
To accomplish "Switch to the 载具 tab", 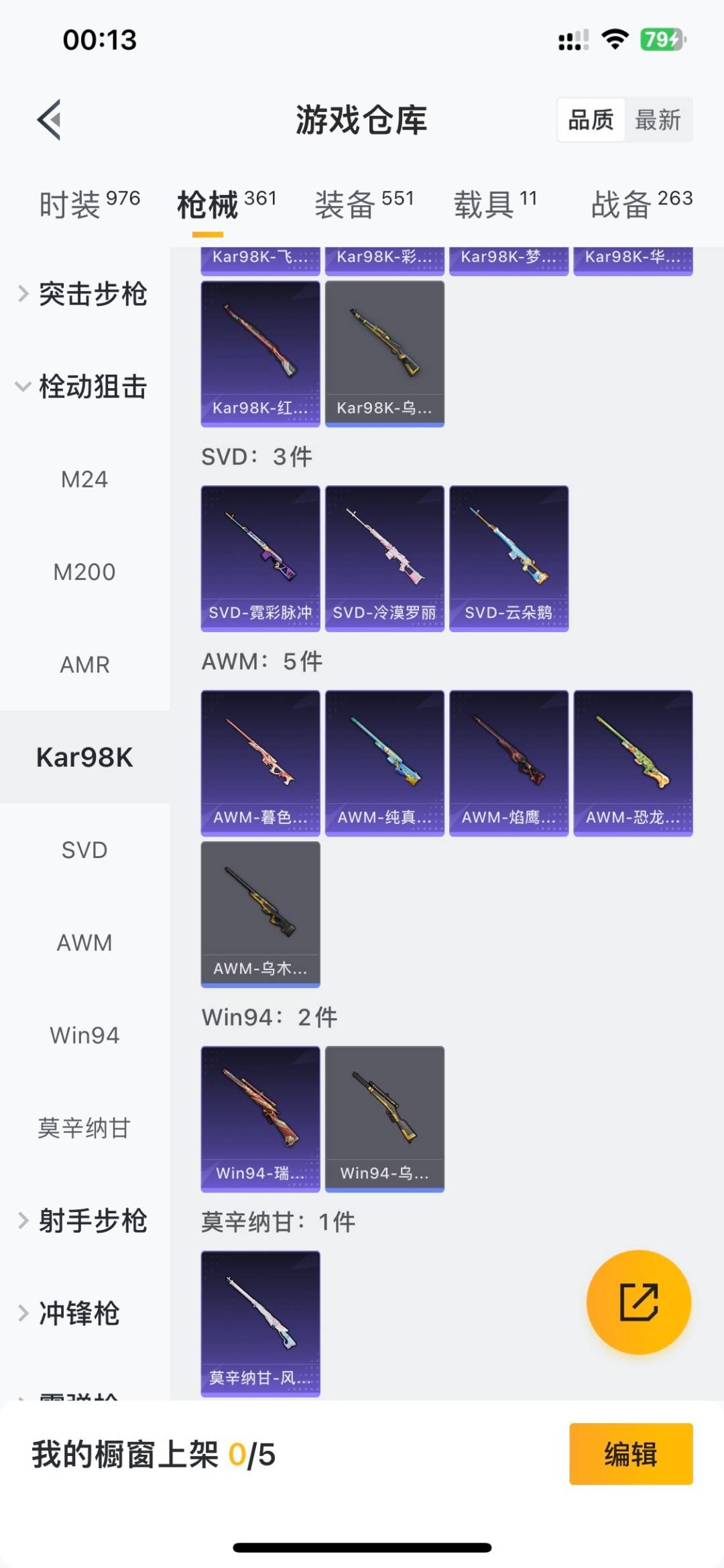I will (495, 204).
